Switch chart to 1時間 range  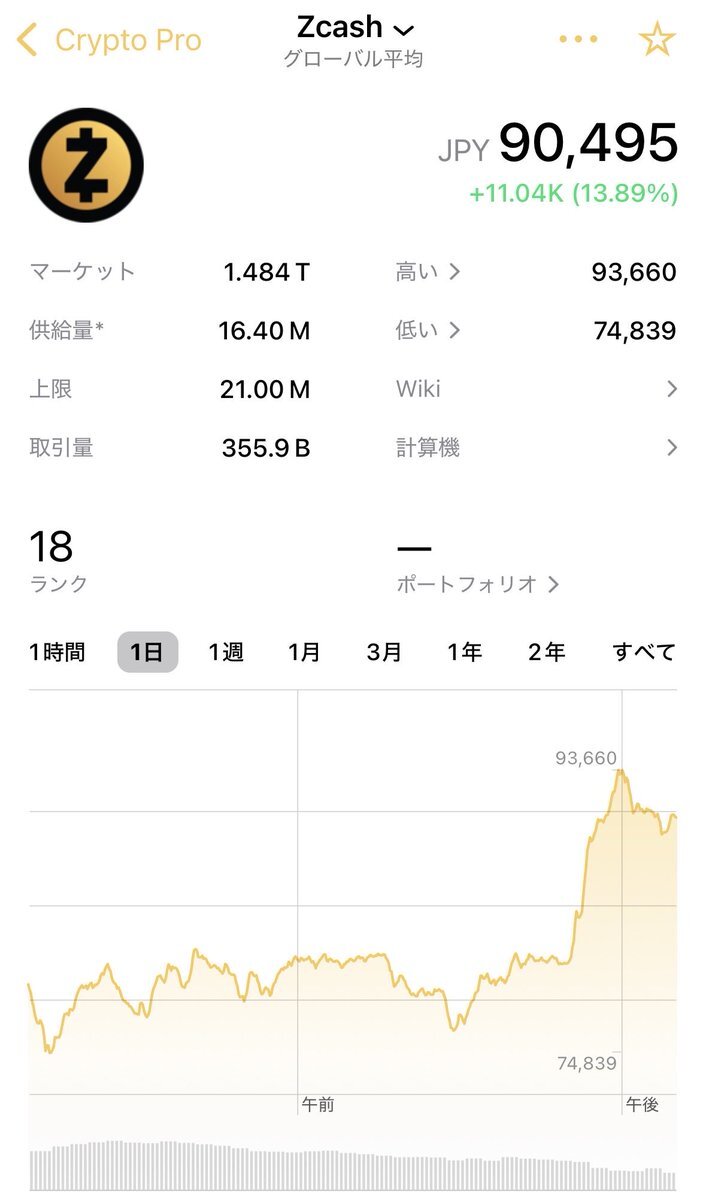(57, 653)
